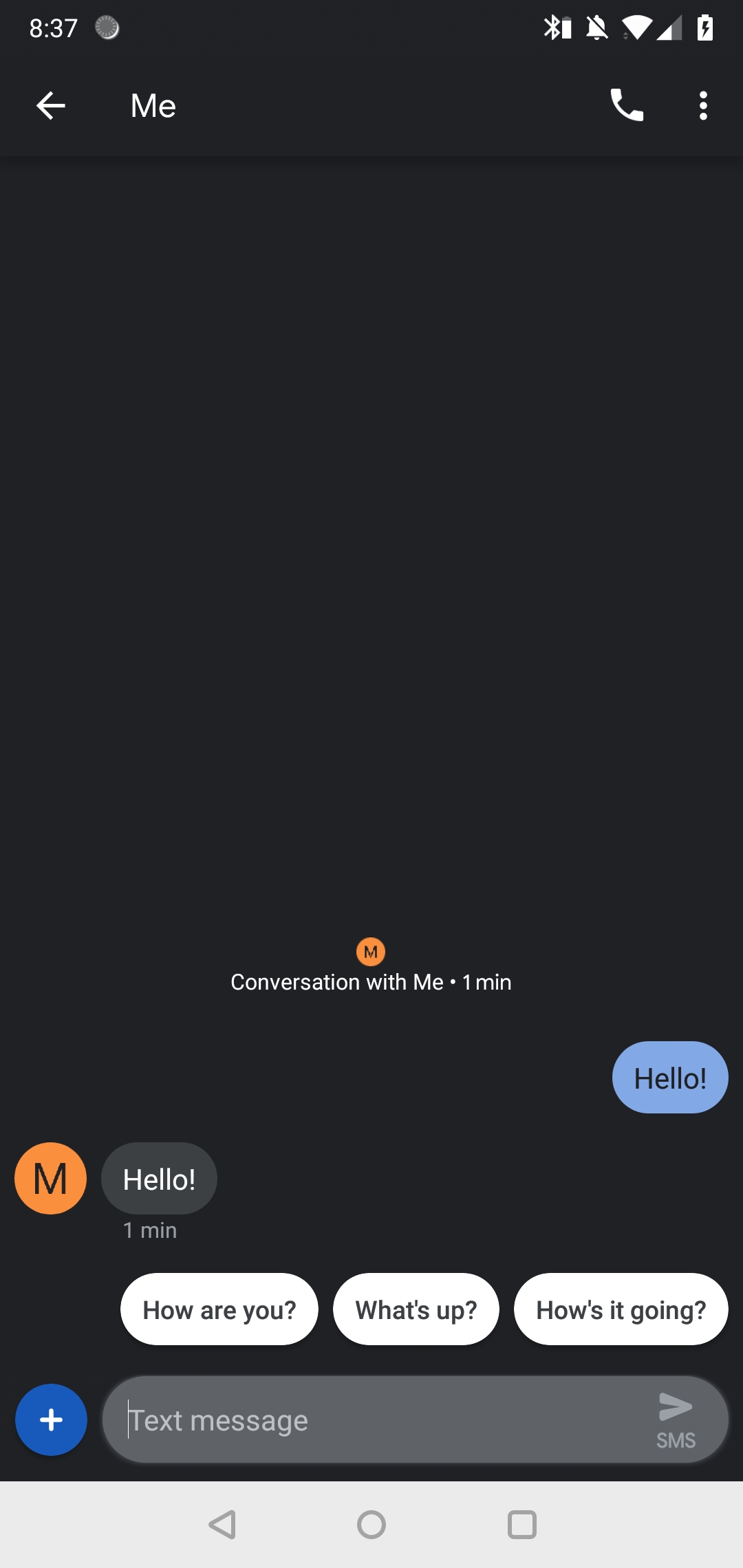This screenshot has height=1568, width=743.
Task: Tap the blue plus attachment icon
Action: [50, 1419]
